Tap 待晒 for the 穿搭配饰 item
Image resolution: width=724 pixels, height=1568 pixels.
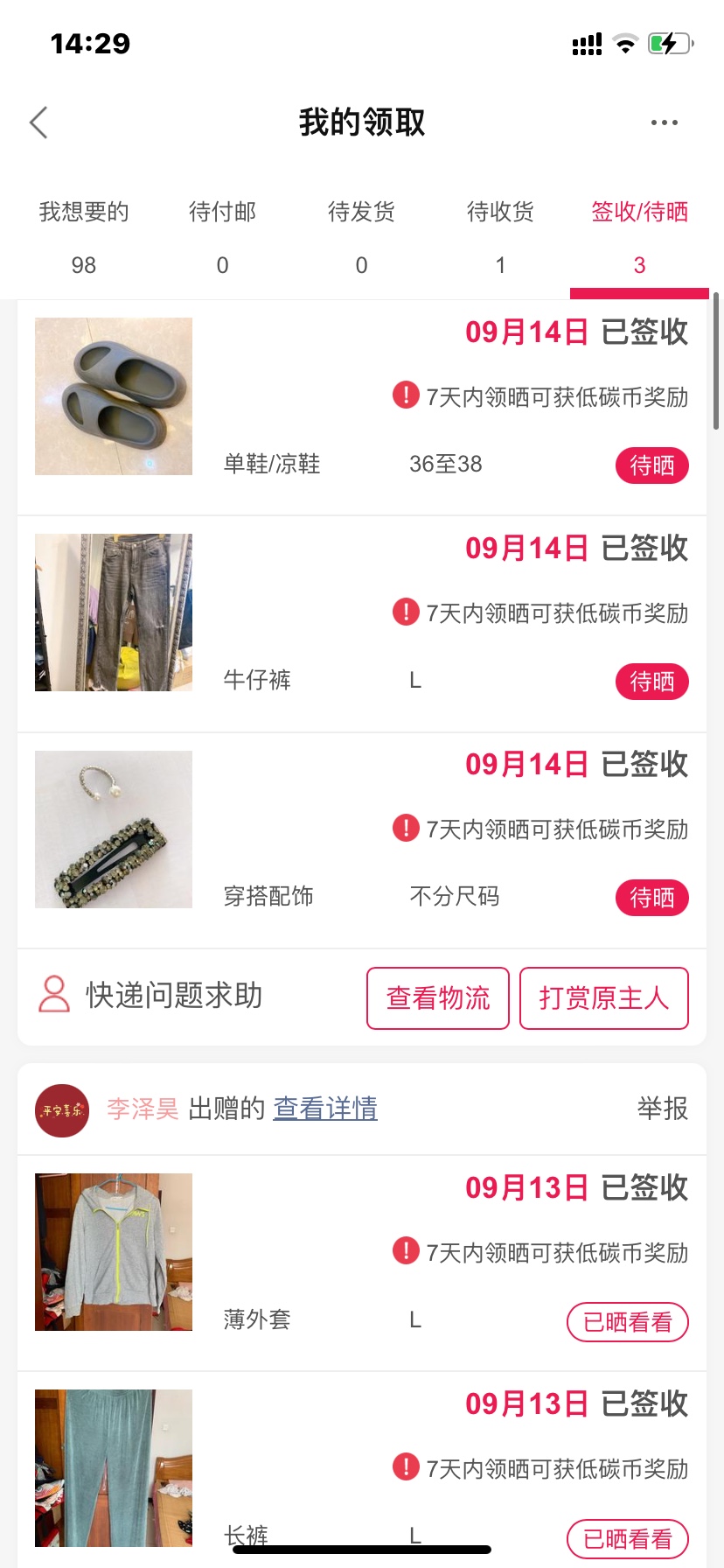click(x=651, y=898)
